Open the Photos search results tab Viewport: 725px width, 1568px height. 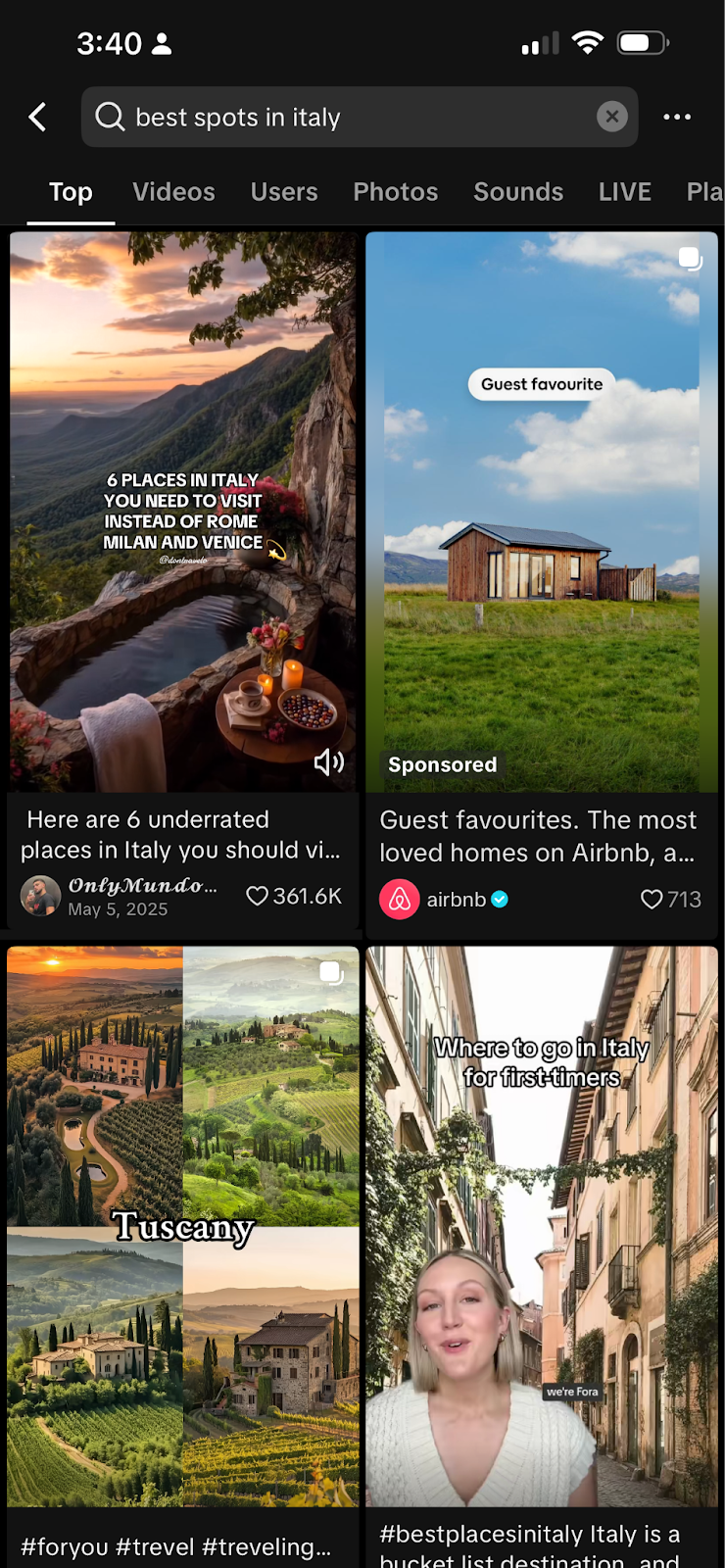(396, 192)
